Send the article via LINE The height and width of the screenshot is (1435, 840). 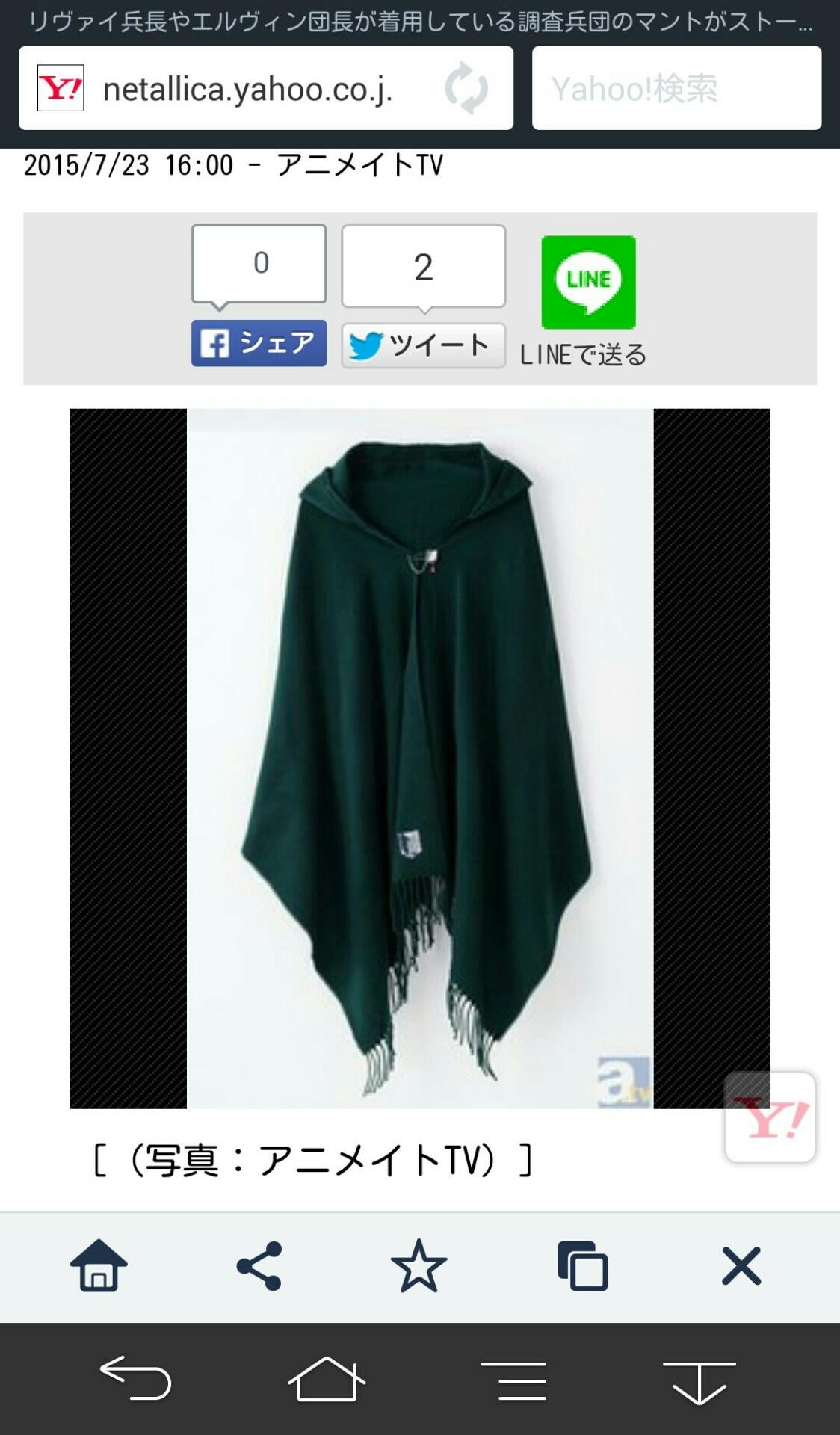[x=588, y=283]
